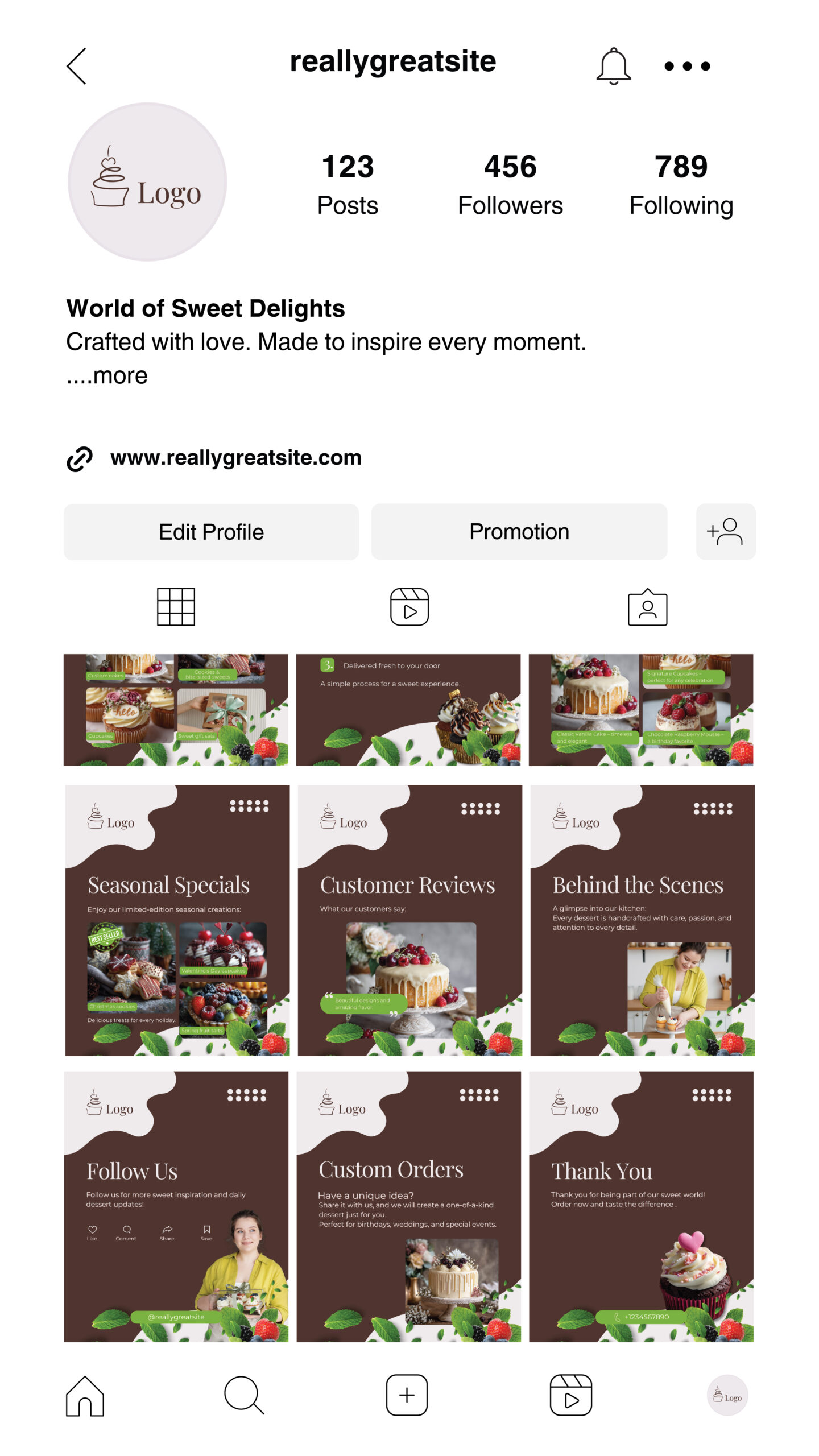View the Behind the Scenes post
This screenshot has height=1456, width=819.
click(x=642, y=920)
